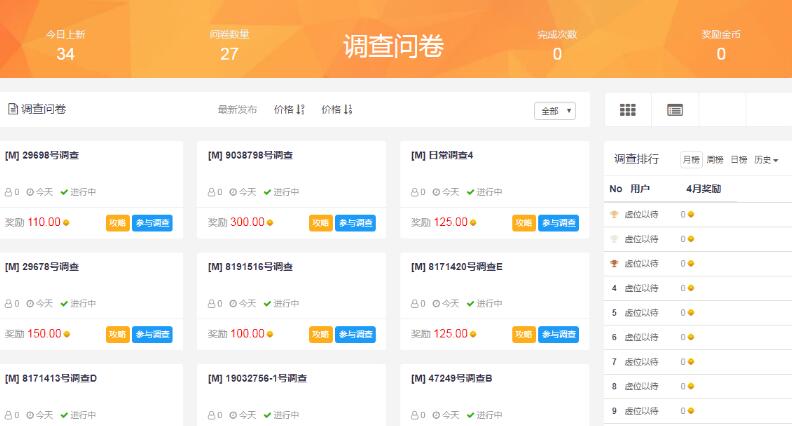Open 攻略 for 8191516号调查
The image size is (792, 426).
tap(320, 334)
